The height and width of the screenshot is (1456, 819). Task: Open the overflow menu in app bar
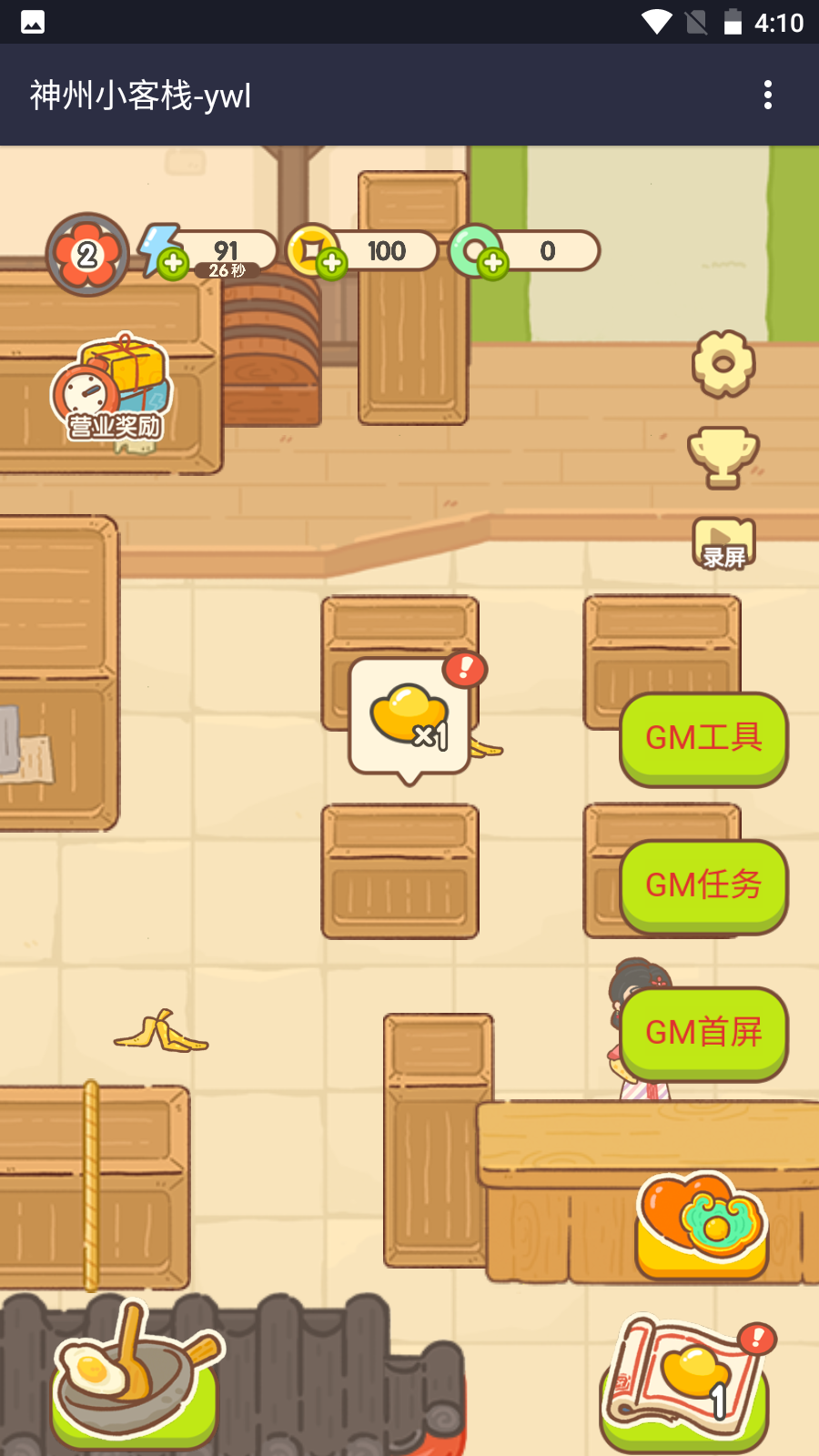click(x=768, y=95)
